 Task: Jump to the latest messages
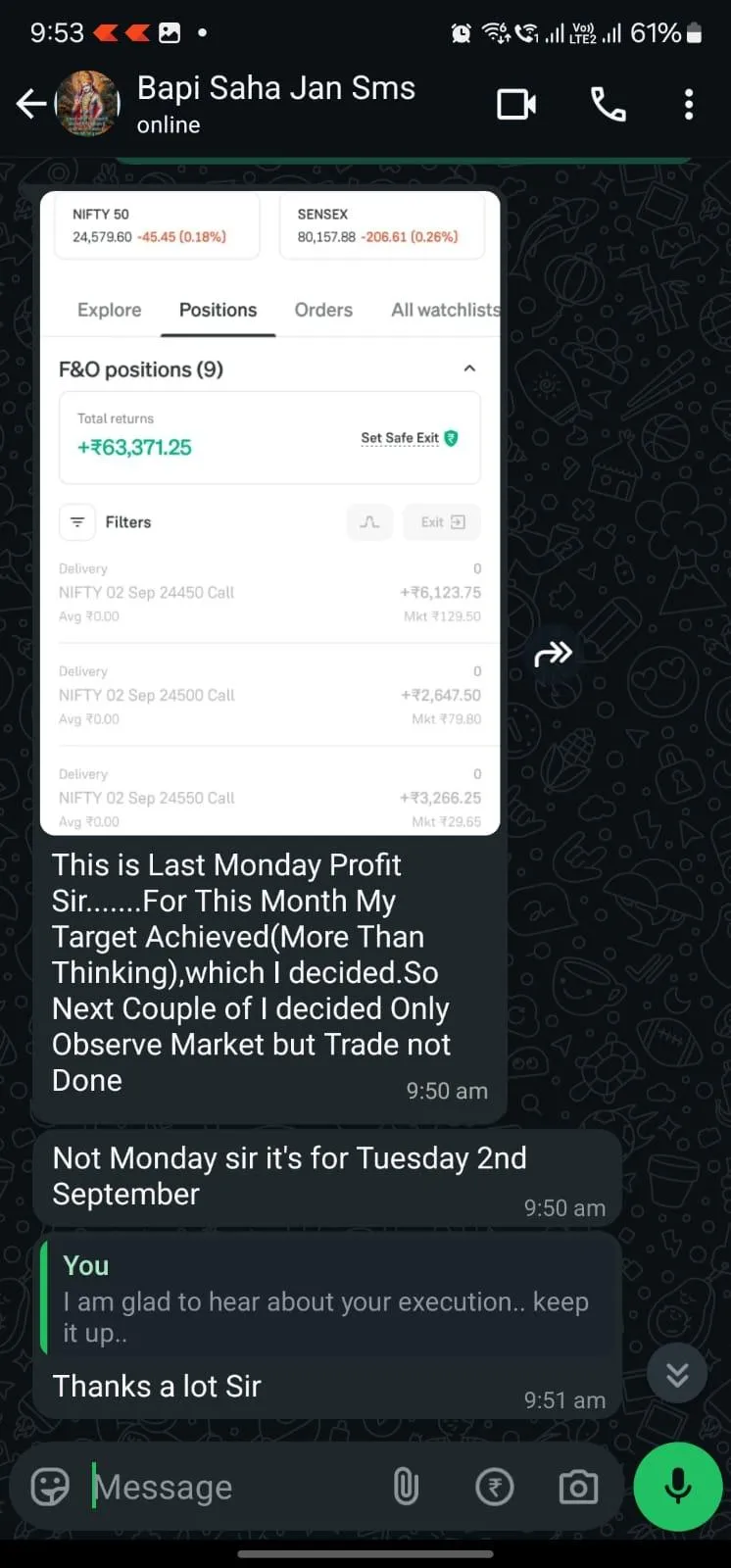coord(677,1374)
